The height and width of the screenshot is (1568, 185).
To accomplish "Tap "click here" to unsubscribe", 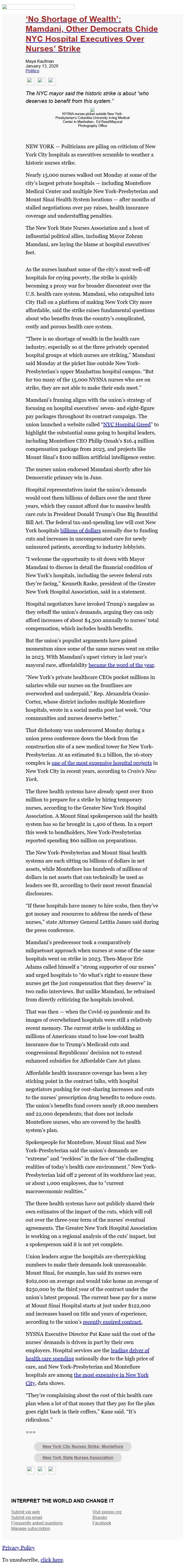I will click(x=51, y=1560).
